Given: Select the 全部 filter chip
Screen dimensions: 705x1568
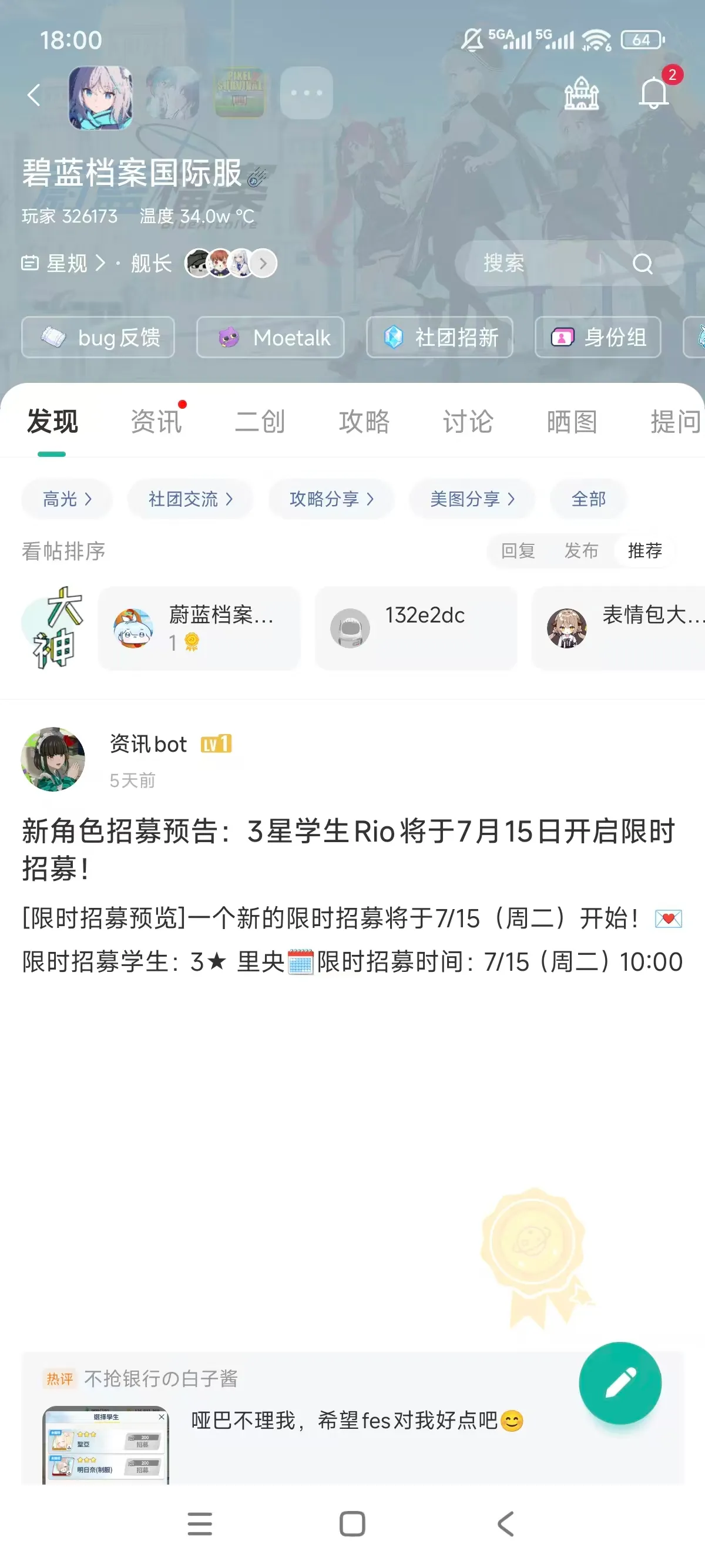Looking at the screenshot, I should click(588, 499).
